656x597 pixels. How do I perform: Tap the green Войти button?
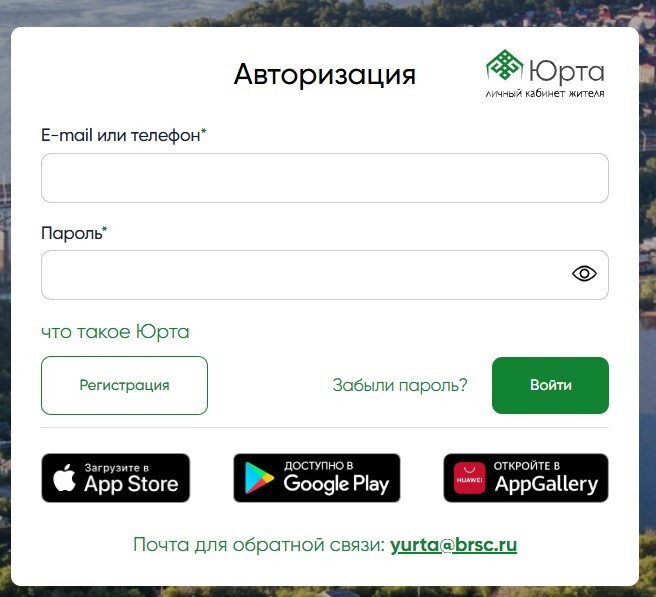[550, 385]
